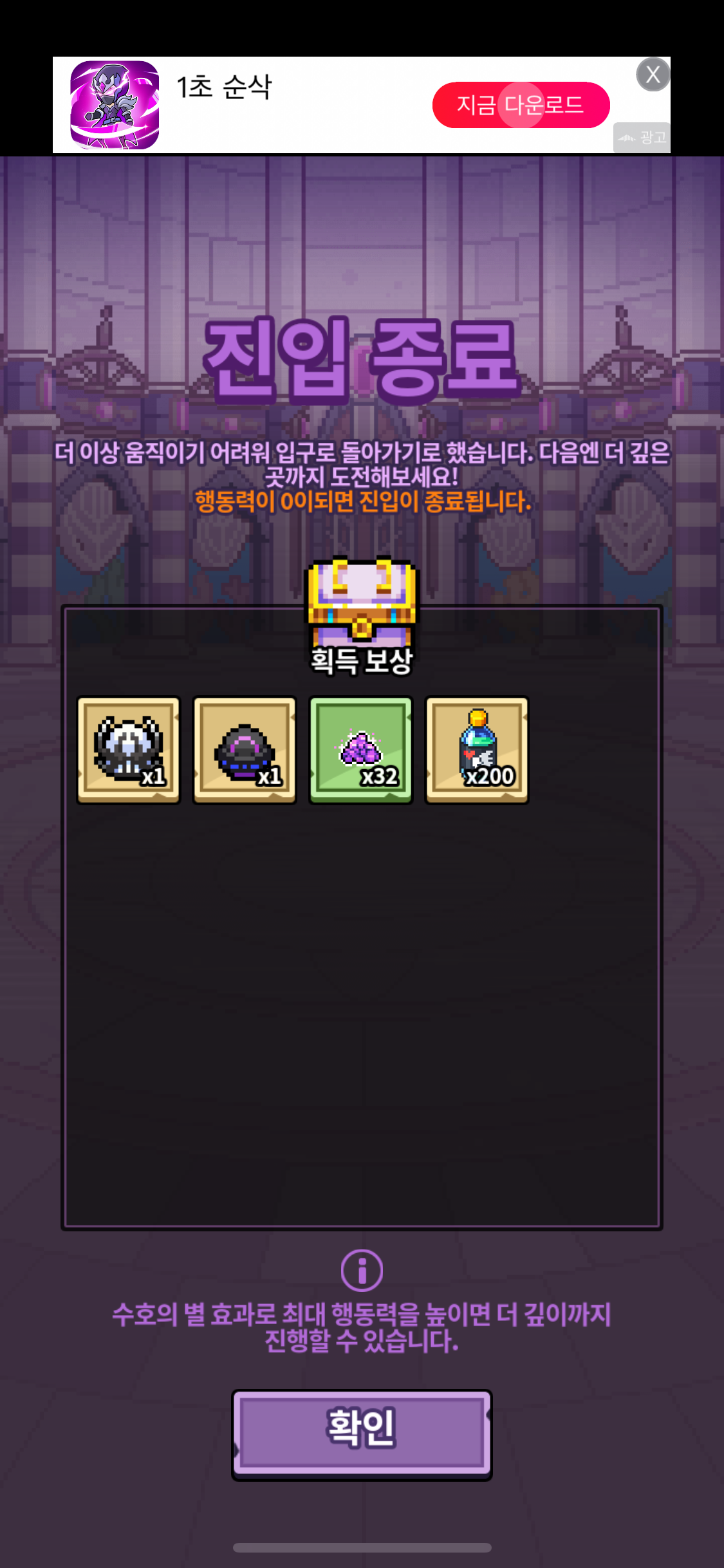This screenshot has height=1568, width=724.
Task: Close the ad banner
Action: [653, 75]
